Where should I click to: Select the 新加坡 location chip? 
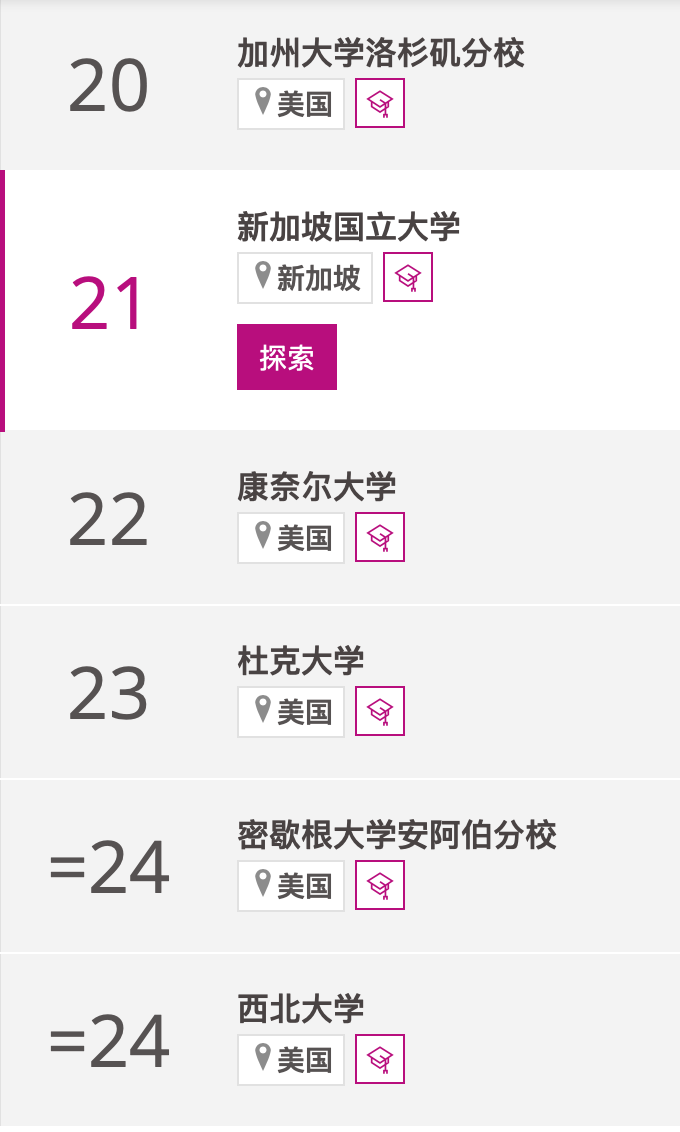[x=305, y=277]
